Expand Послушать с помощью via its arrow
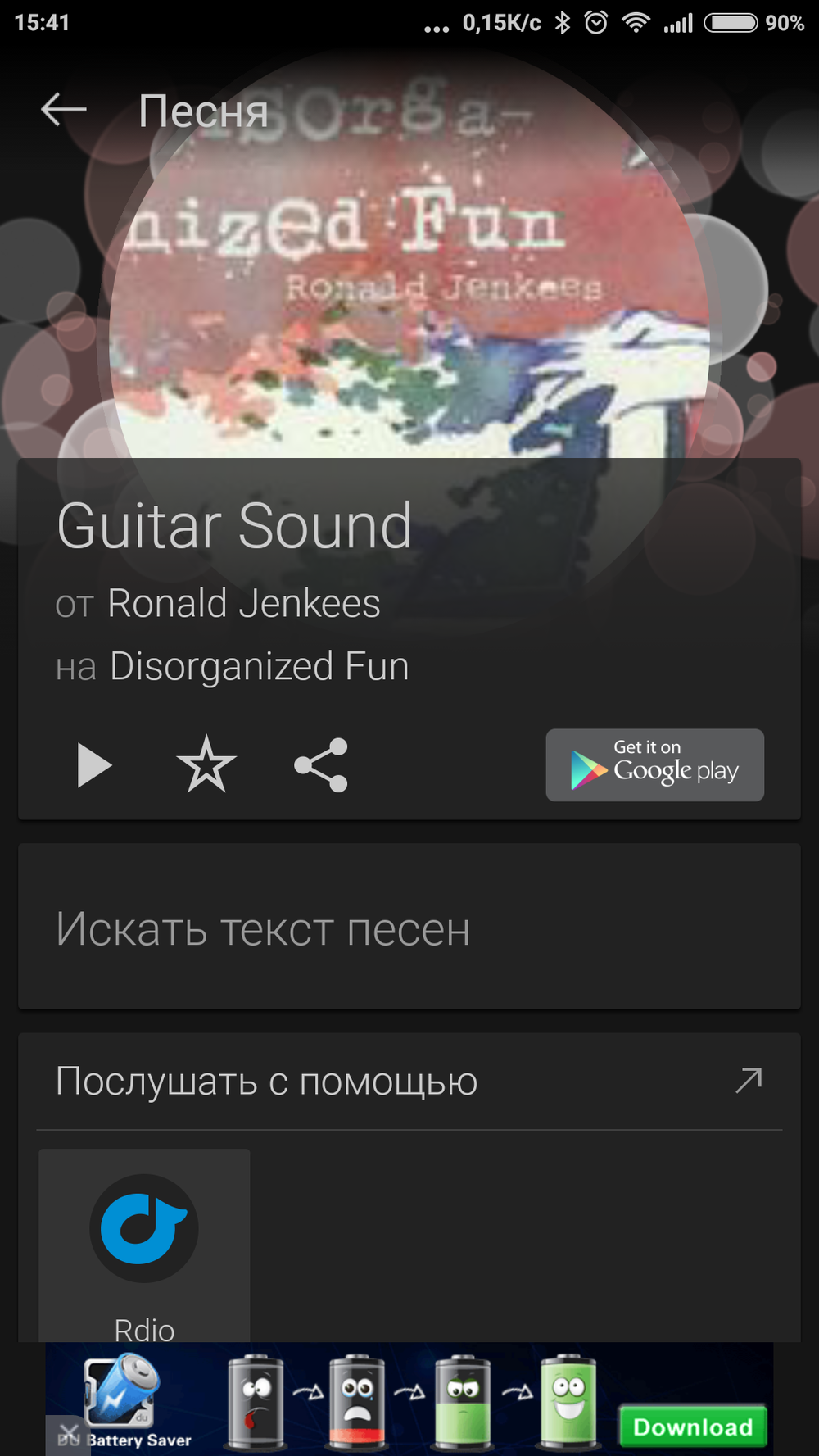This screenshot has width=819, height=1456. coord(749,1081)
